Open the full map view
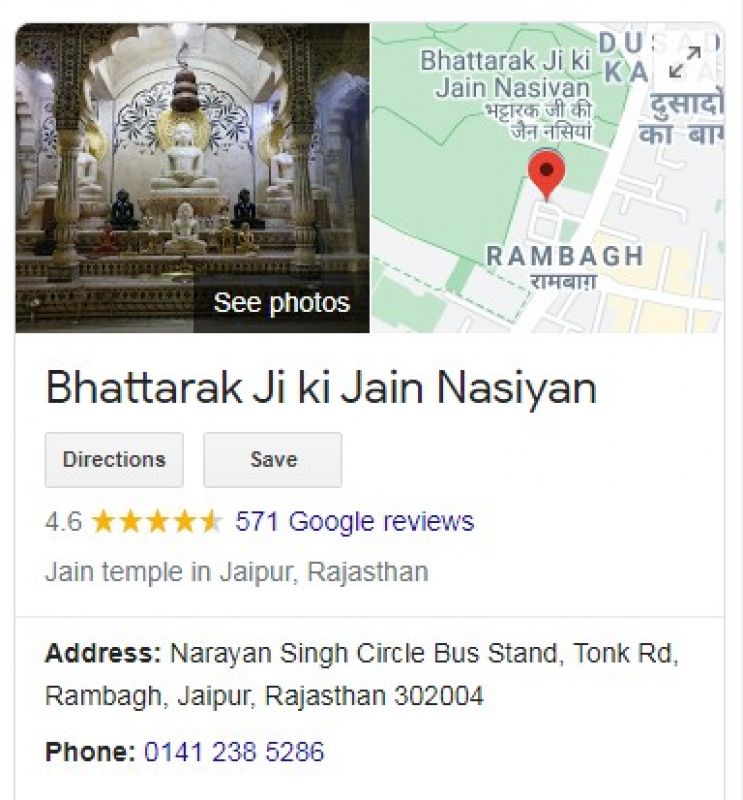 point(550,170)
